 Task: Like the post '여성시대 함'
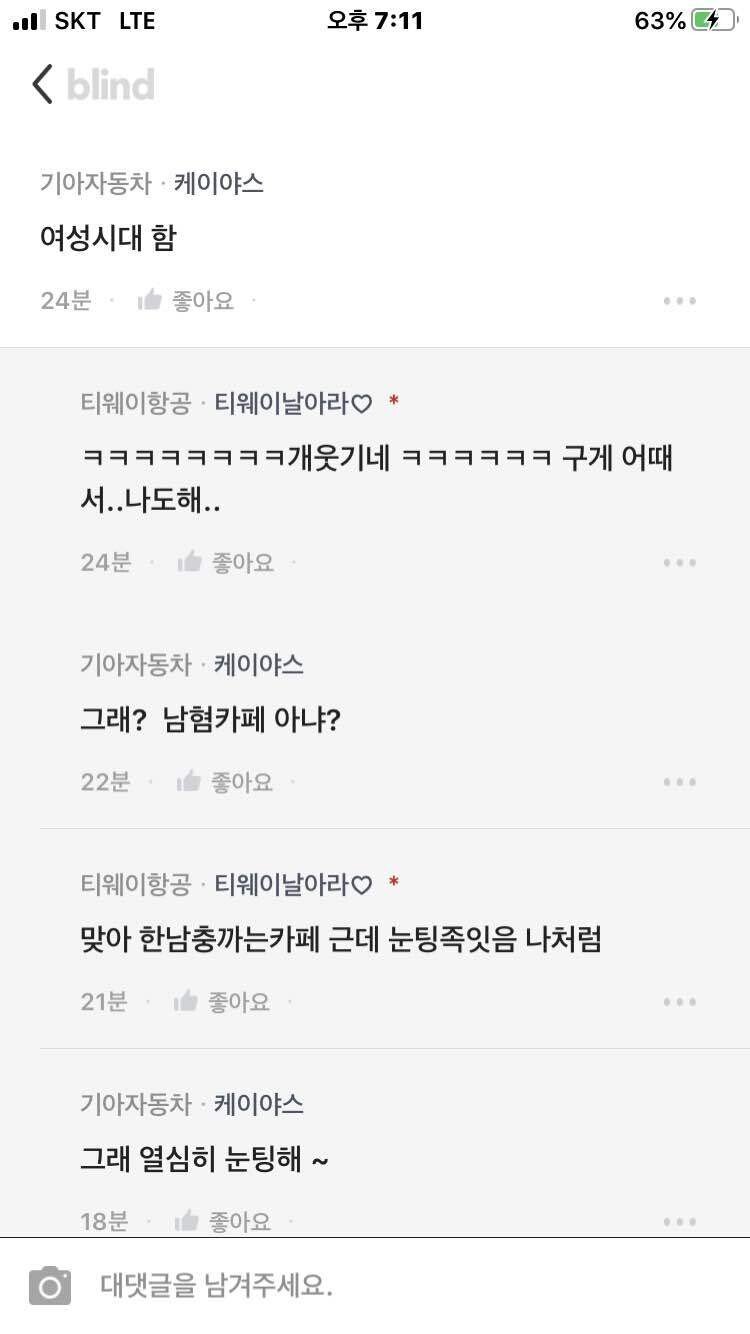point(186,301)
